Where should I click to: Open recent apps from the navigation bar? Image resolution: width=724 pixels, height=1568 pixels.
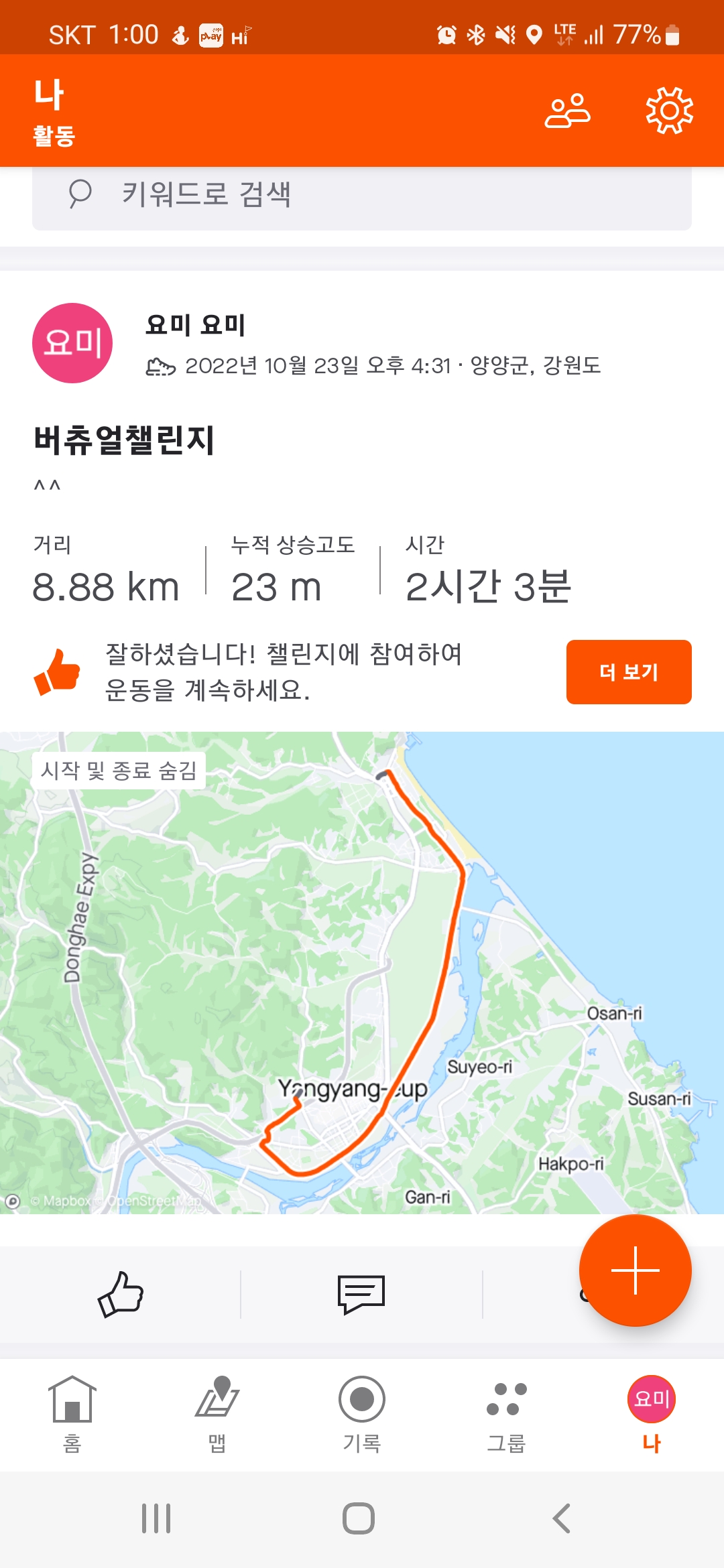156,1518
